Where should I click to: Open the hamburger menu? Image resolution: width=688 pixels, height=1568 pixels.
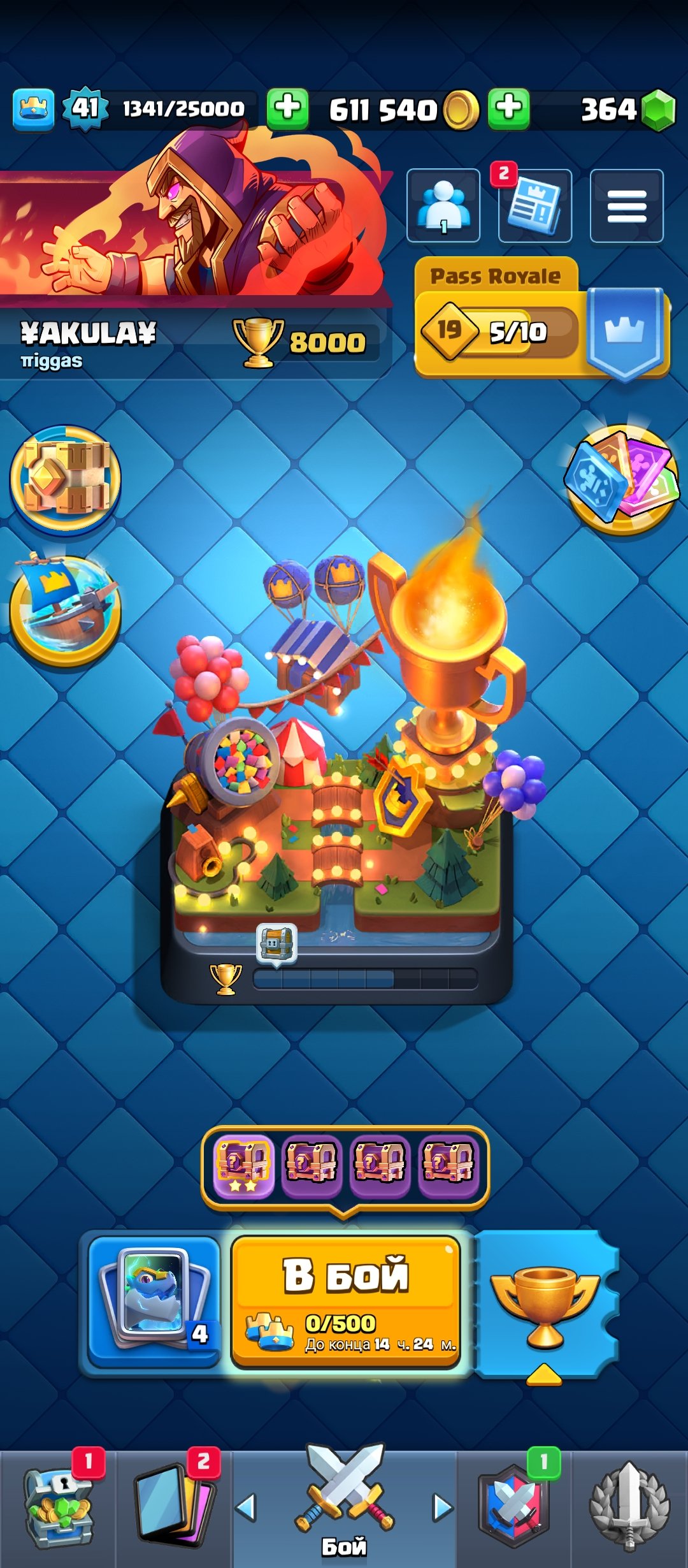coord(626,206)
